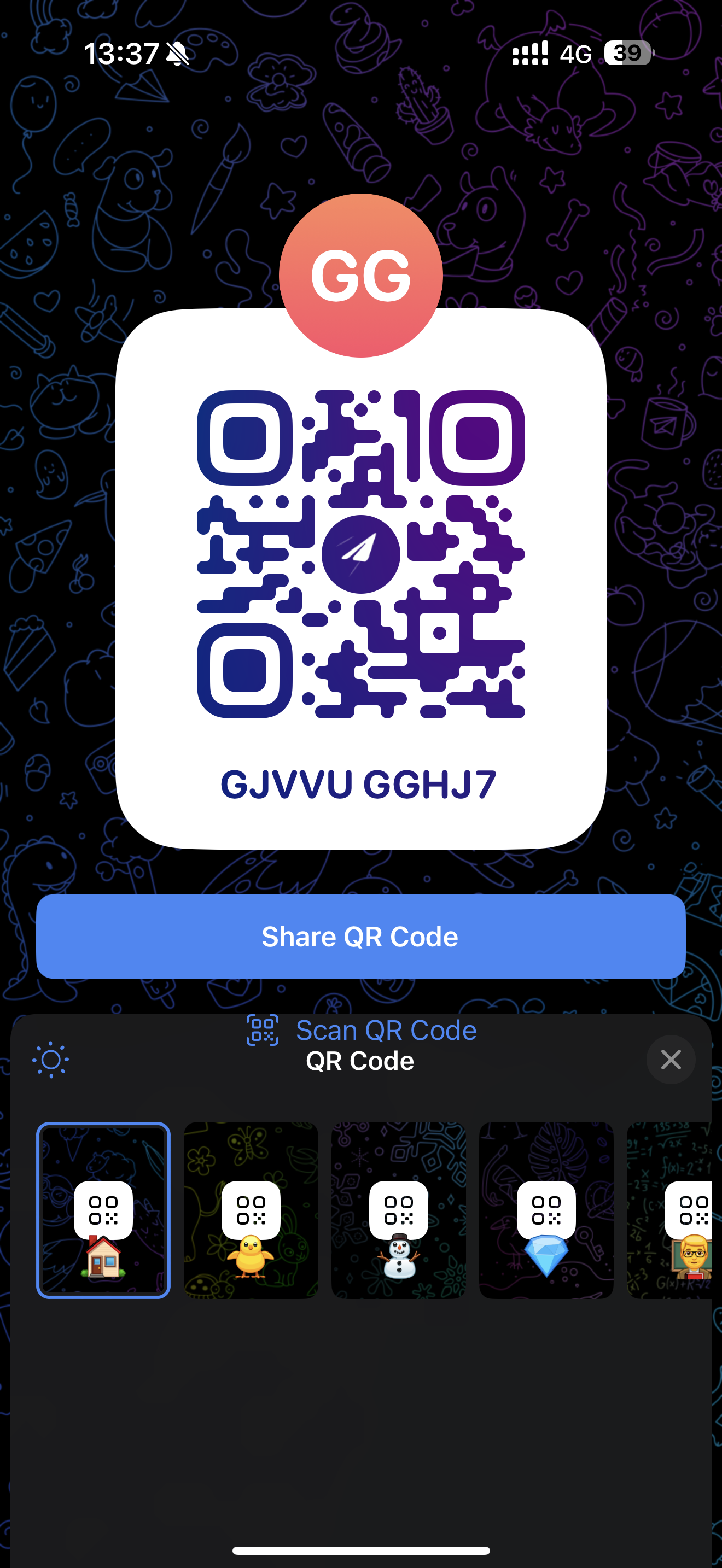Select the house emoji theme
The height and width of the screenshot is (1568, 722).
coord(103,1209)
